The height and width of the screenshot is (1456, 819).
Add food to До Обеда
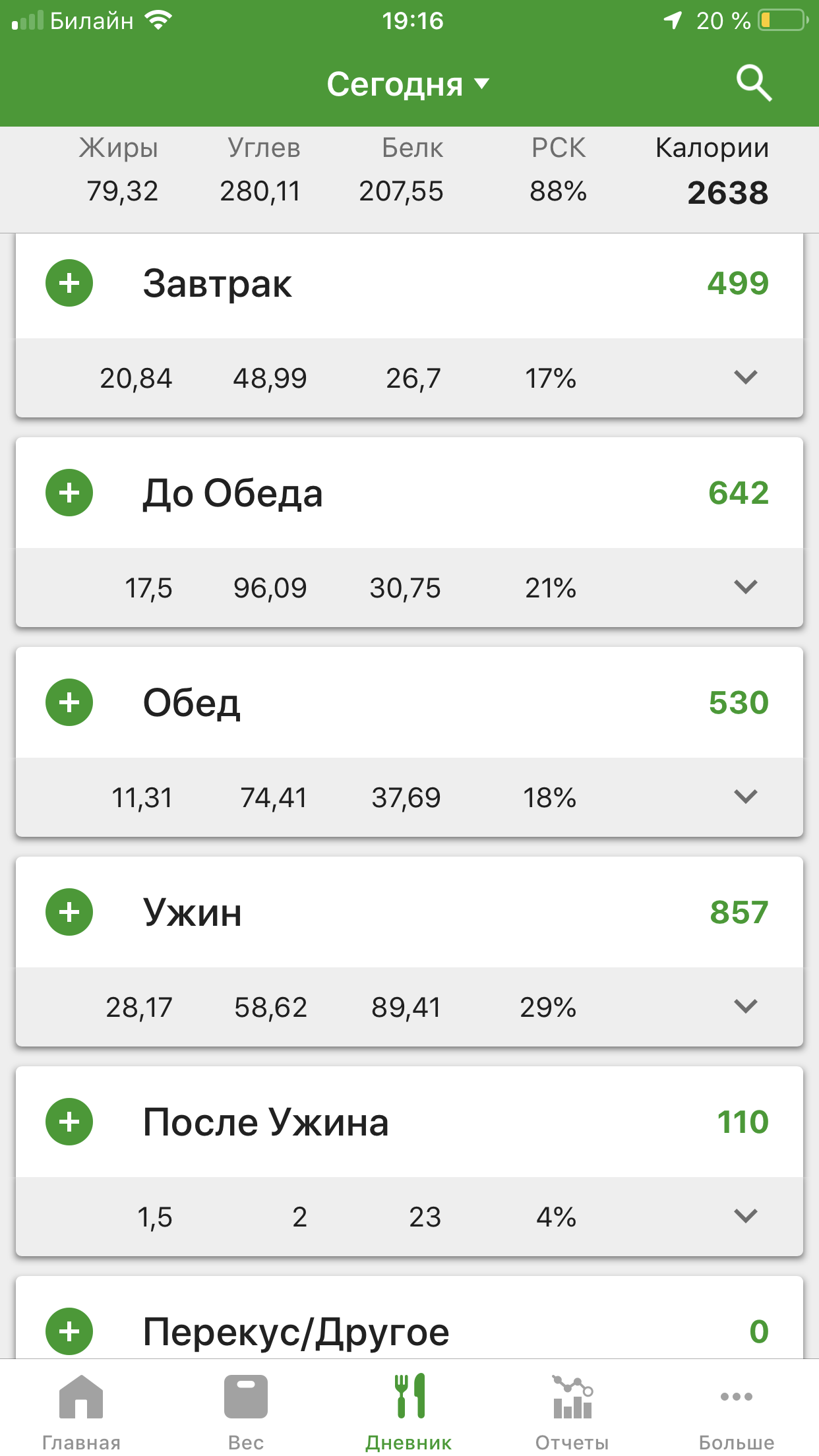[x=69, y=493]
